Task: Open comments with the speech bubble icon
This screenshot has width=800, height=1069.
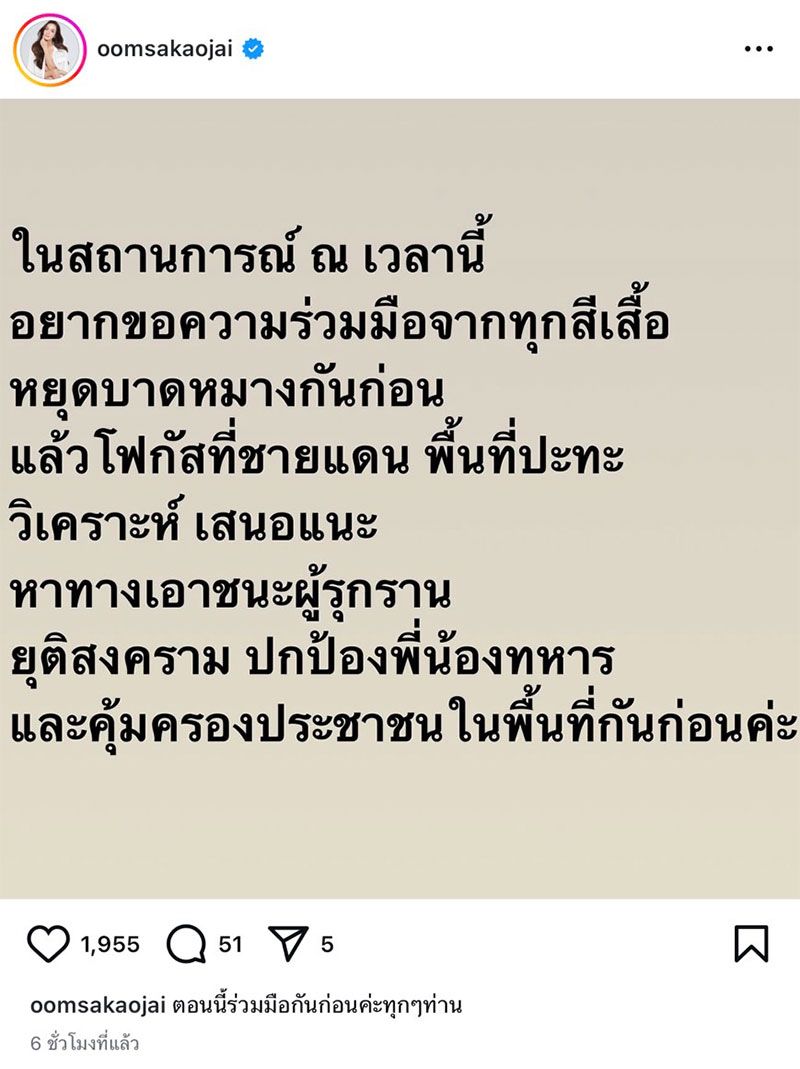Action: pyautogui.click(x=186, y=944)
